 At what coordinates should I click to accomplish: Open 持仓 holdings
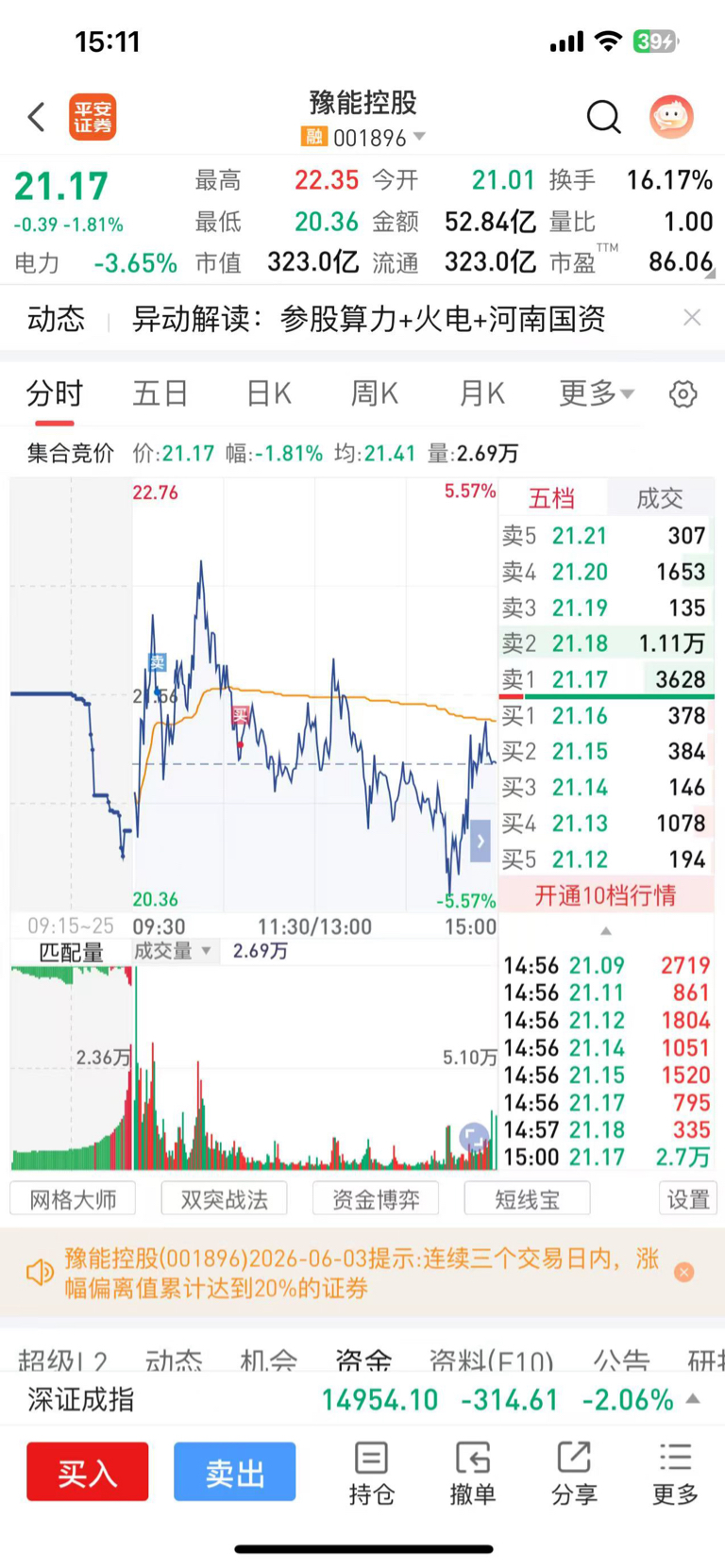click(371, 1473)
